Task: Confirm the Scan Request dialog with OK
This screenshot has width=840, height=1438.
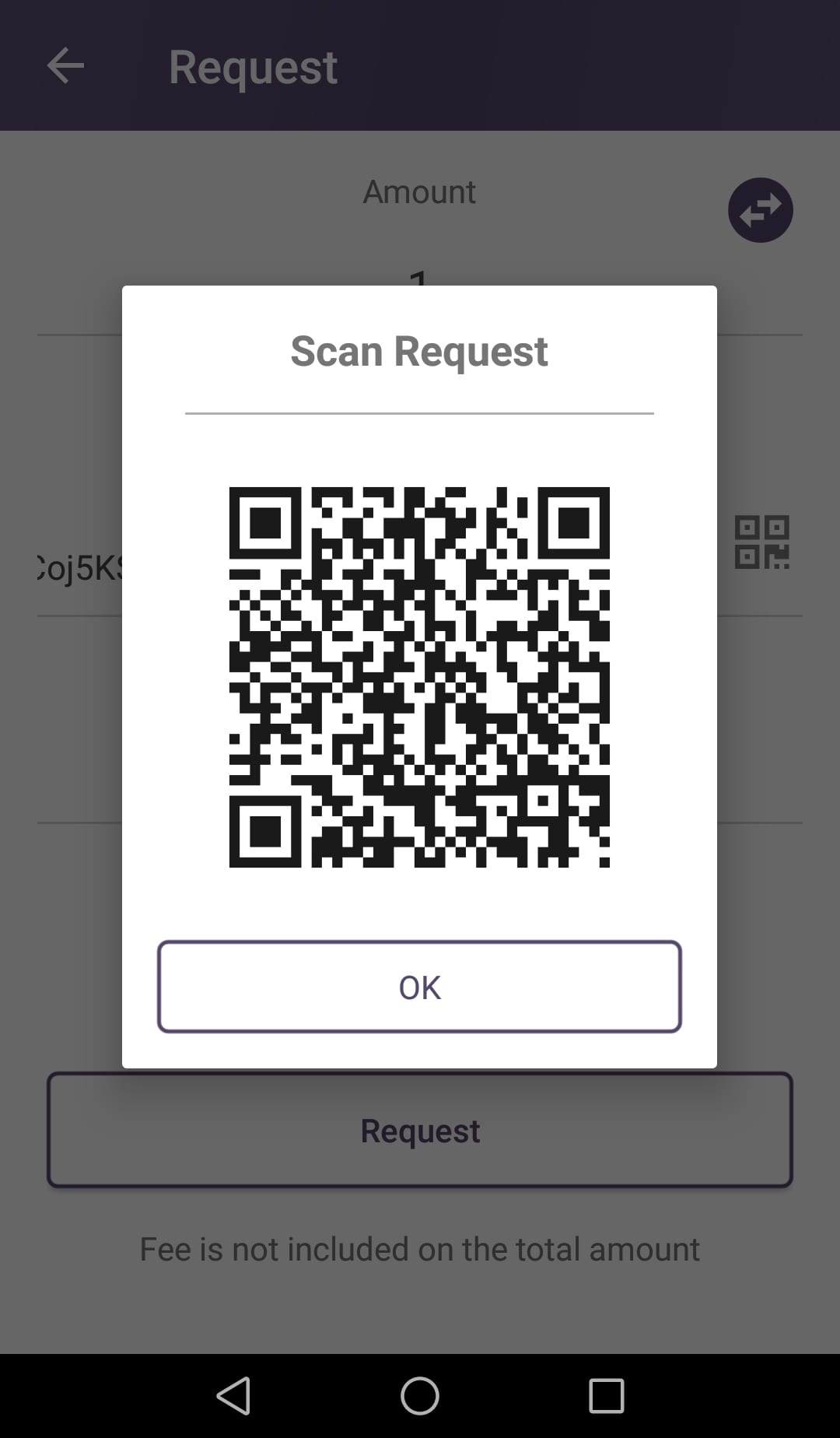Action: (x=419, y=987)
